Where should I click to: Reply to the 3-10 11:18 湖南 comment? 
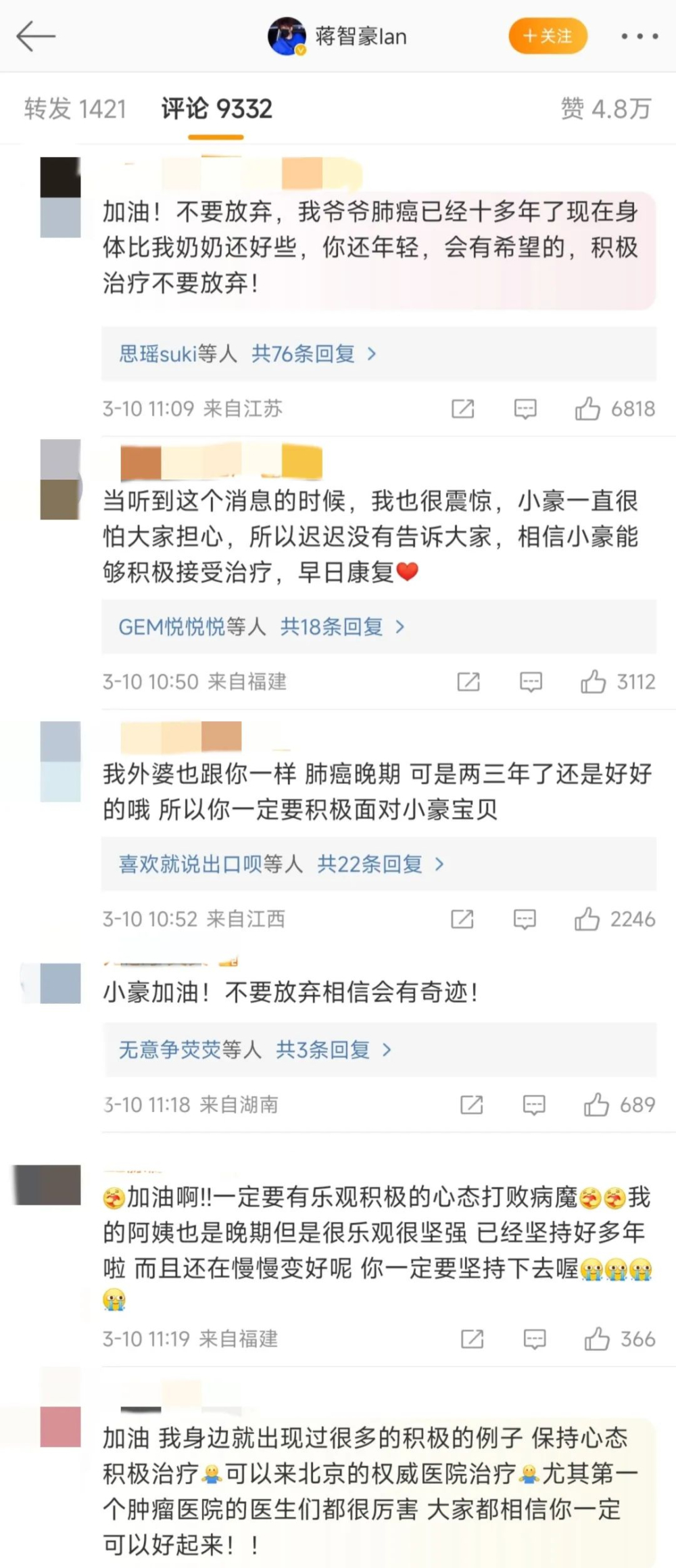click(534, 1105)
